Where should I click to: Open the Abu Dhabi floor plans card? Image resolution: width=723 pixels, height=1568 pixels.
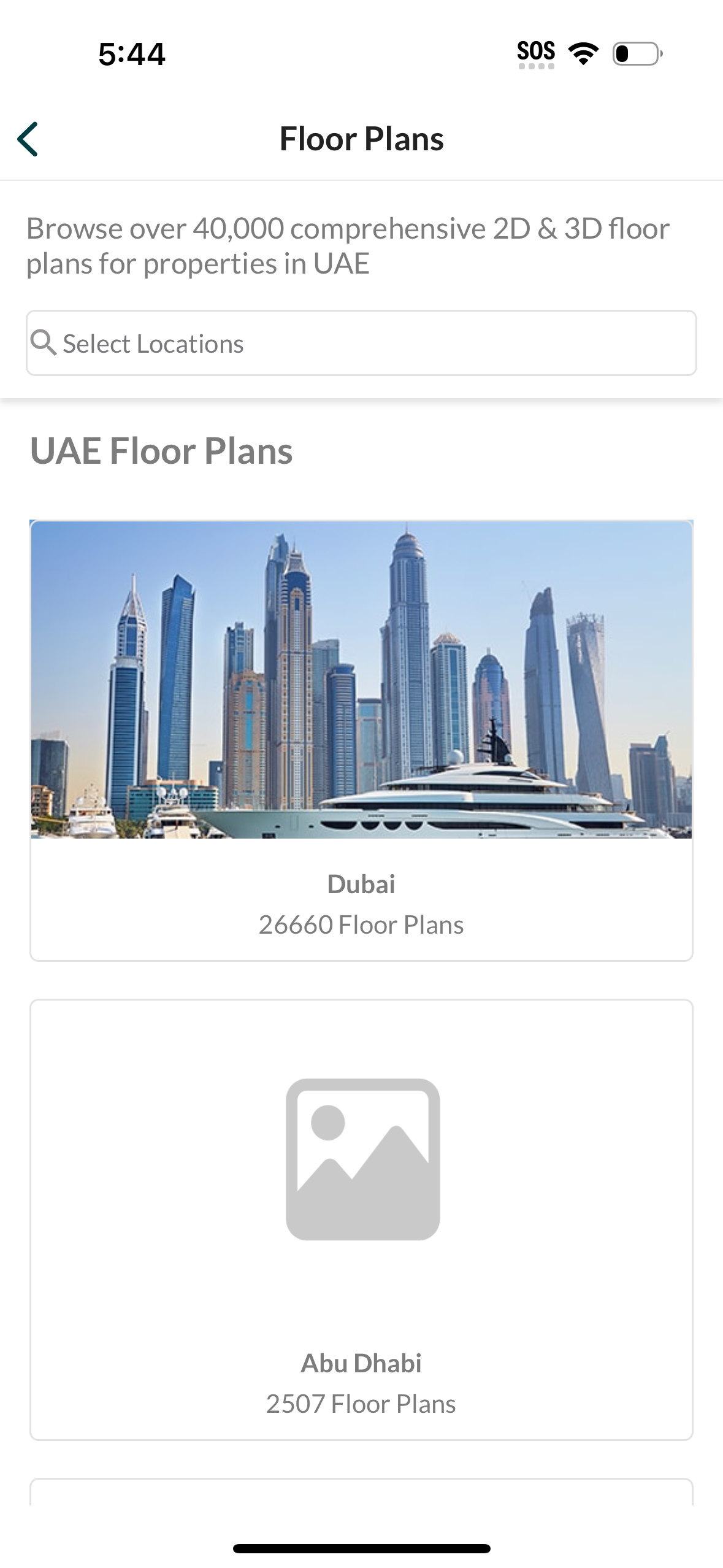361,1219
